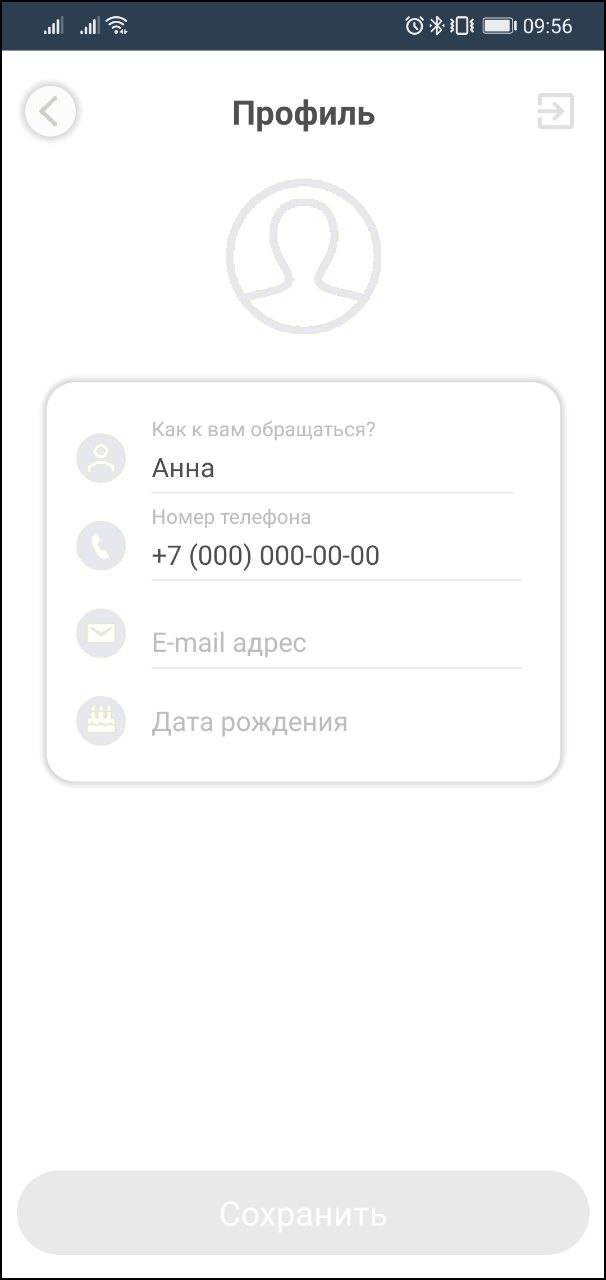Viewport: 606px width, 1280px height.
Task: Select the Дата рождения field
Action: pyautogui.click(x=335, y=722)
